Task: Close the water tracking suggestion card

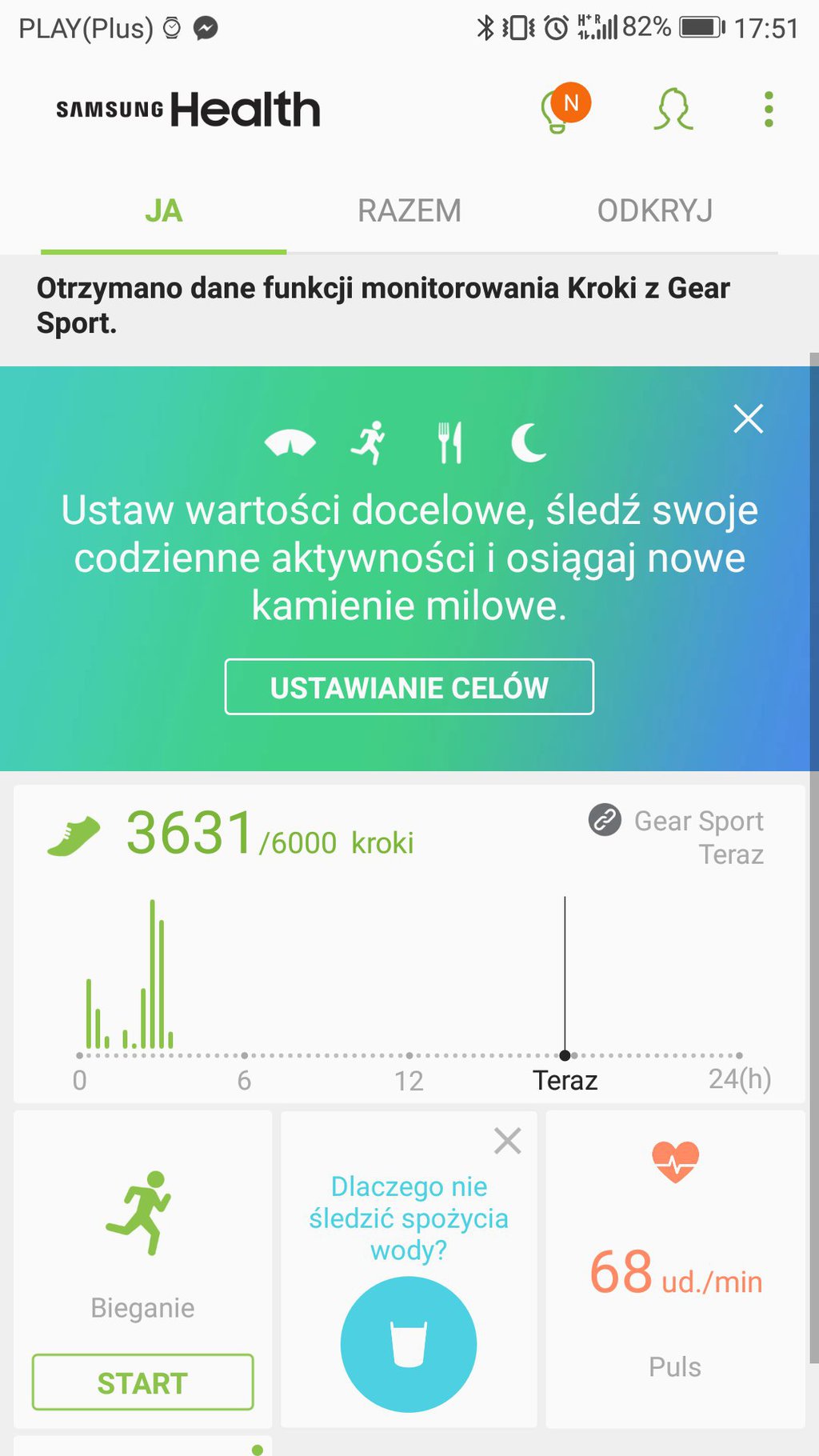Action: [507, 1141]
